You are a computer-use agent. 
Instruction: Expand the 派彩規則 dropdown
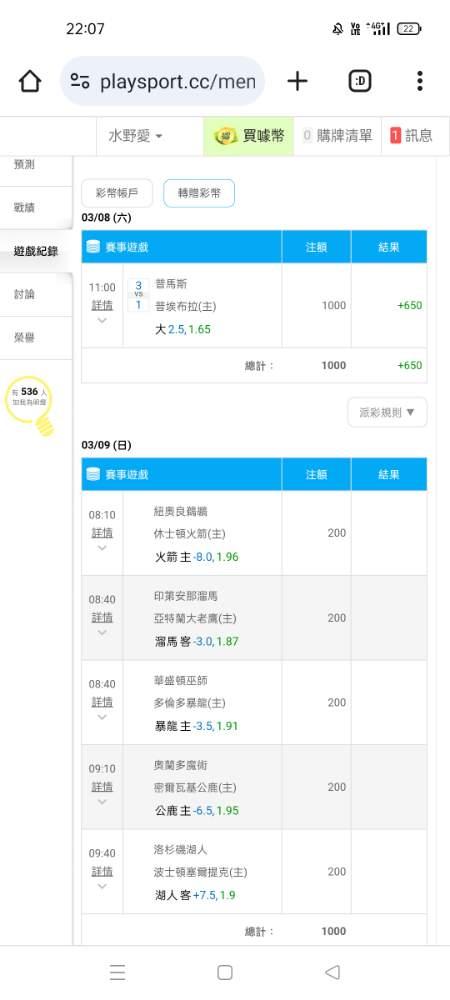388,413
